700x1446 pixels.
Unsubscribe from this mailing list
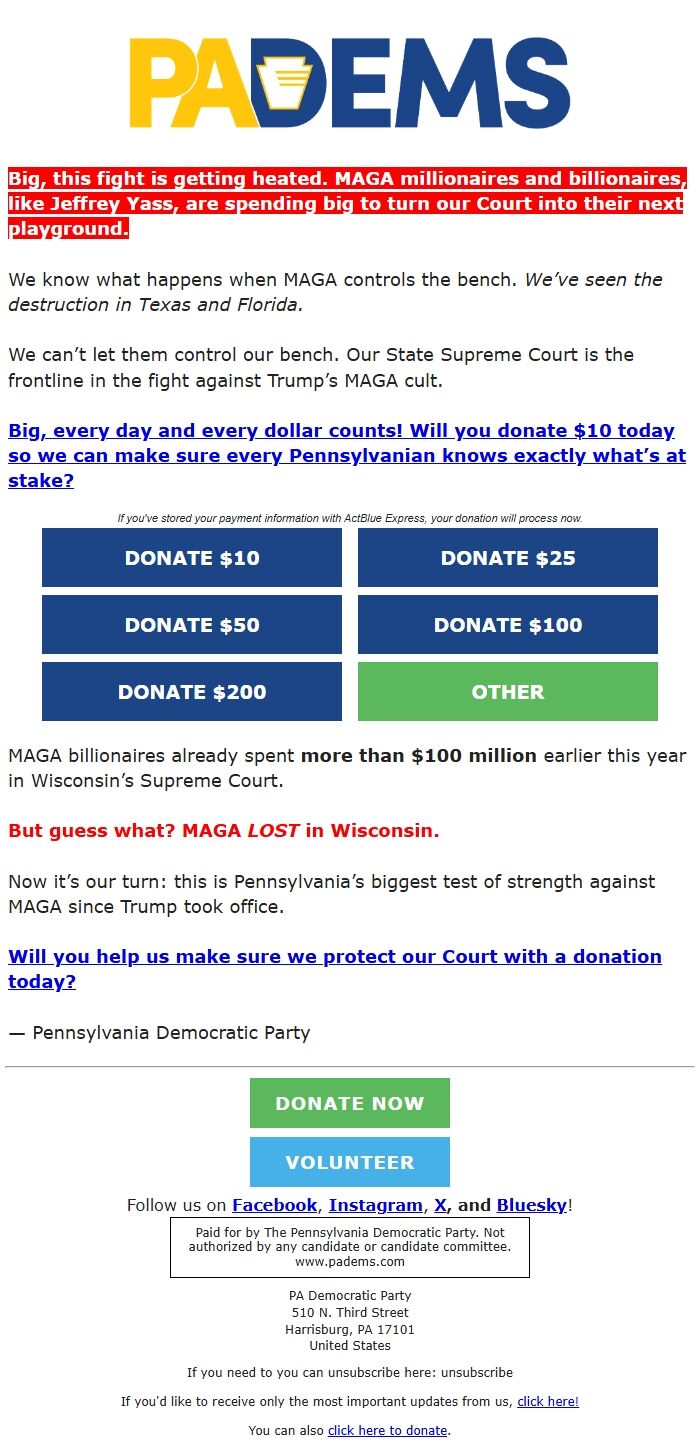[477, 1372]
